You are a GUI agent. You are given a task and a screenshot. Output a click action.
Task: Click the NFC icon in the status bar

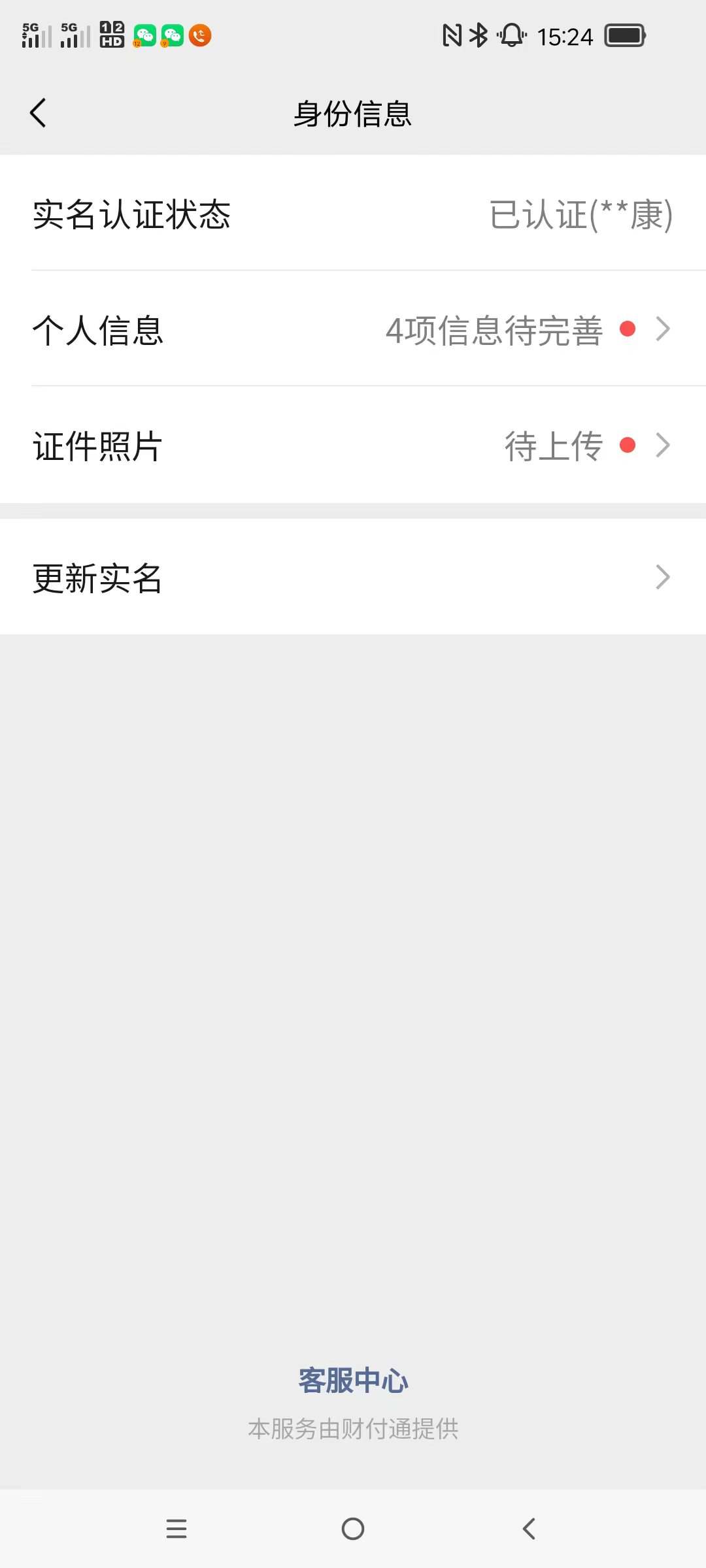(x=452, y=36)
